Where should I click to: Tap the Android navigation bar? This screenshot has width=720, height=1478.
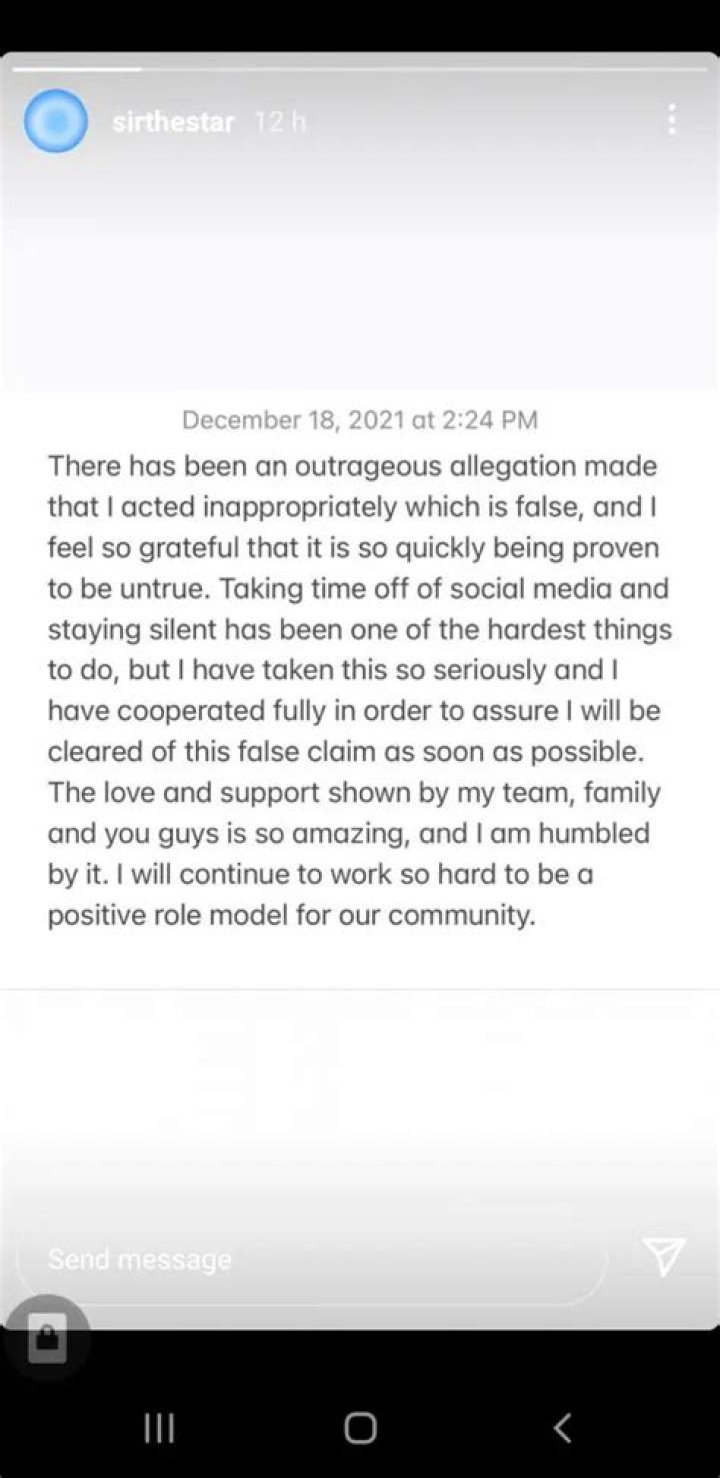click(x=360, y=1430)
